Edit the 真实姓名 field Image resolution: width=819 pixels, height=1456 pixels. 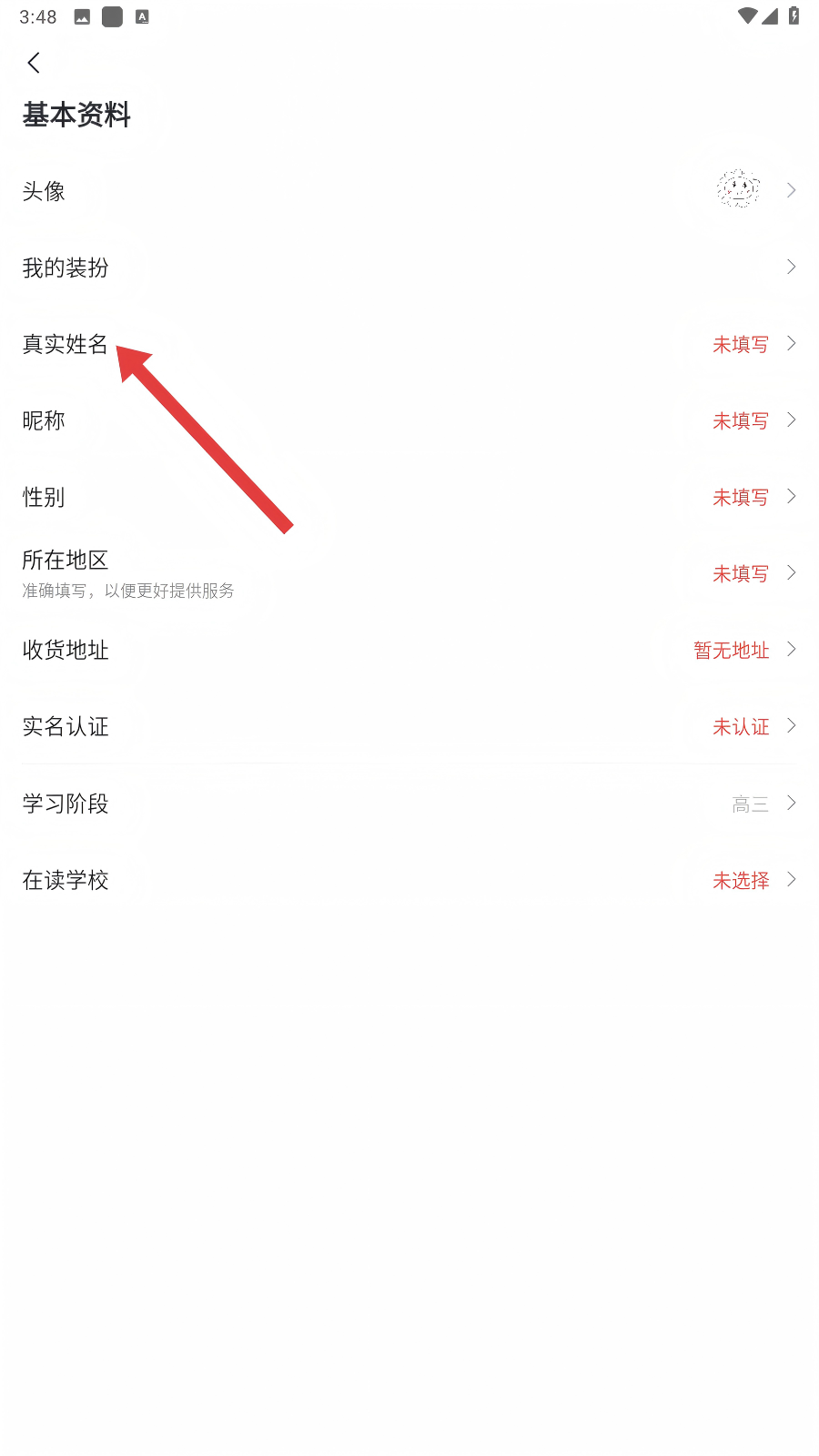click(409, 344)
